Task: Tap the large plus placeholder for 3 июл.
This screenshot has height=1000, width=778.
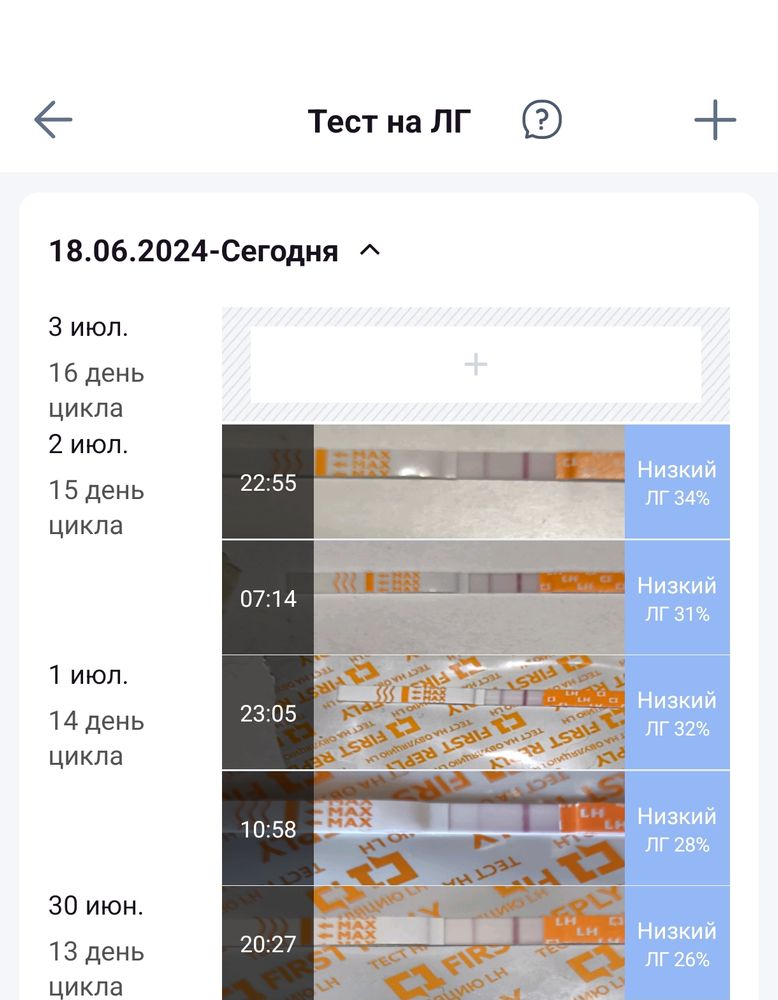Action: point(474,364)
